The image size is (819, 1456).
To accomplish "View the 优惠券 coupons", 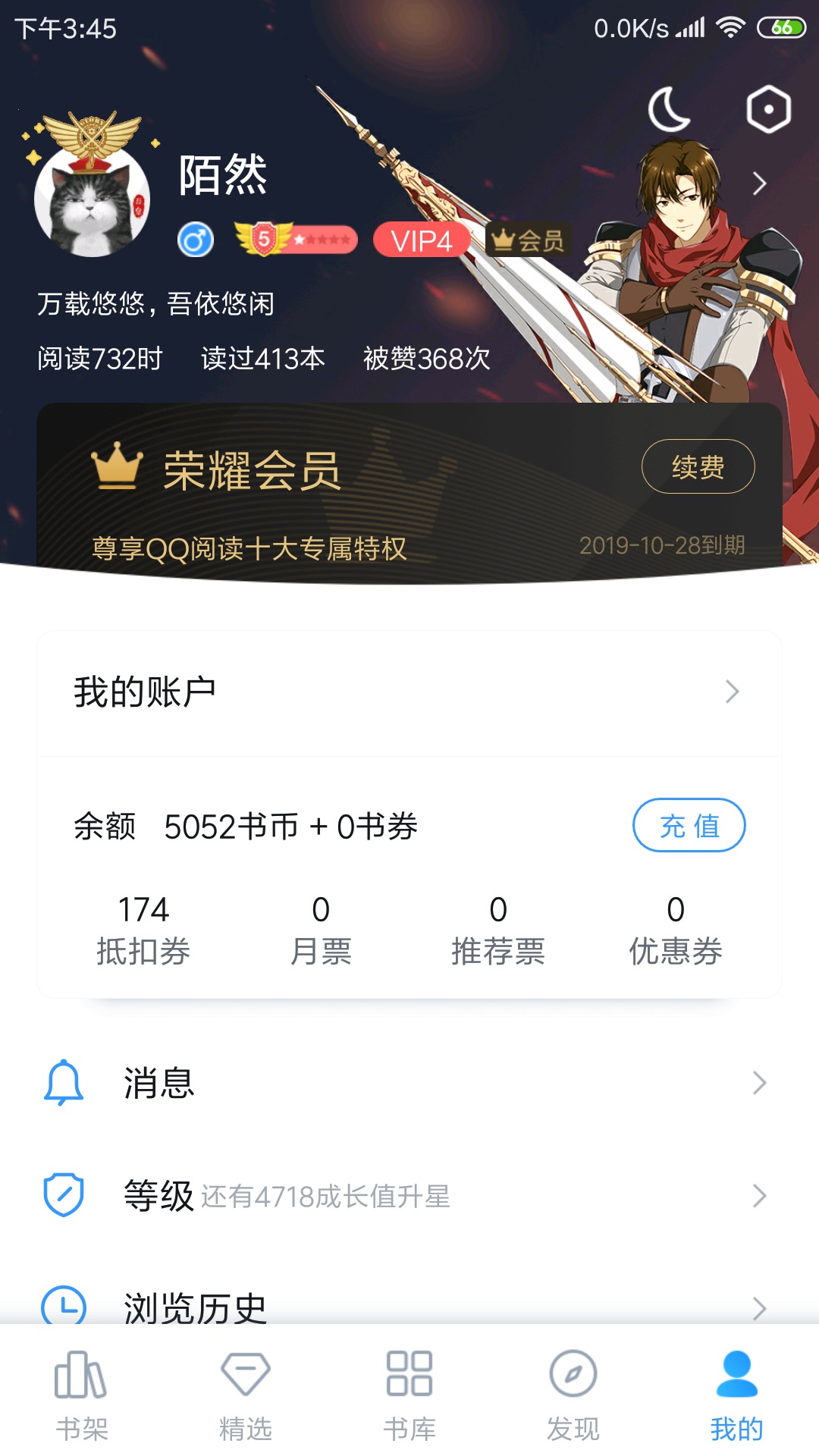I will [676, 930].
